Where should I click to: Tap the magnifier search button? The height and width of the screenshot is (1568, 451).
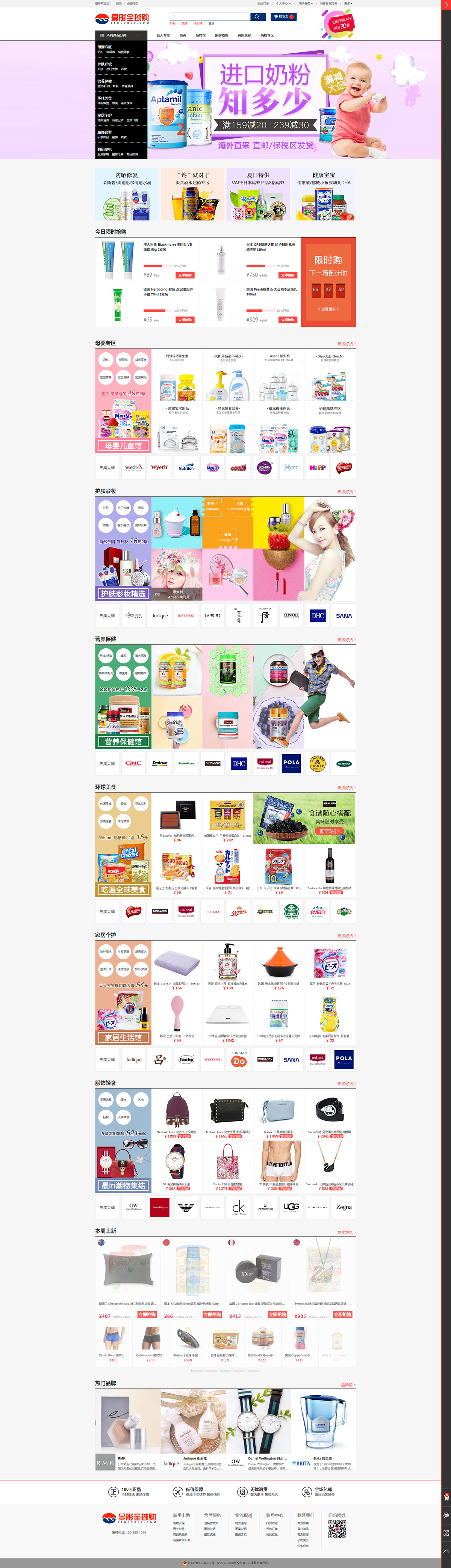(x=258, y=17)
